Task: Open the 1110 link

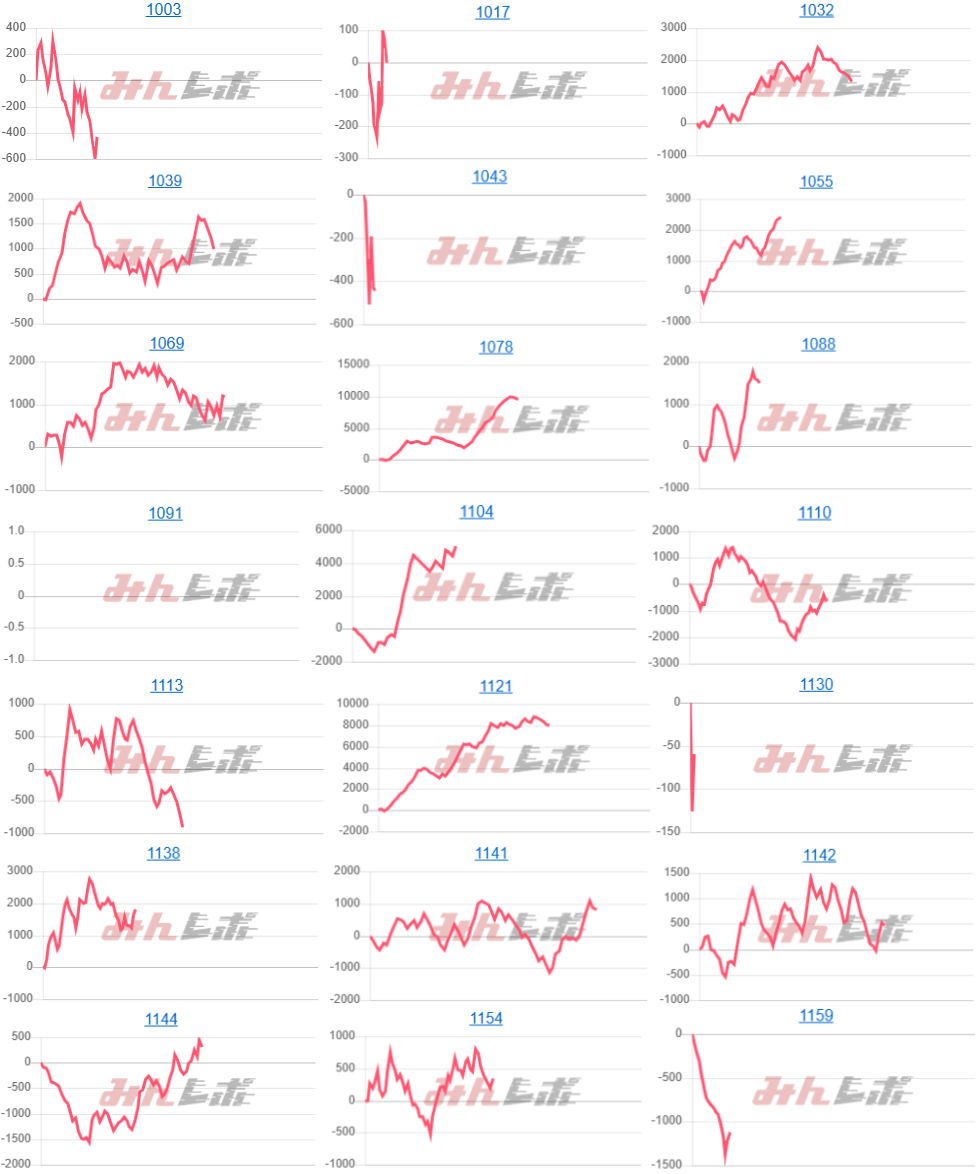Action: coord(814,513)
